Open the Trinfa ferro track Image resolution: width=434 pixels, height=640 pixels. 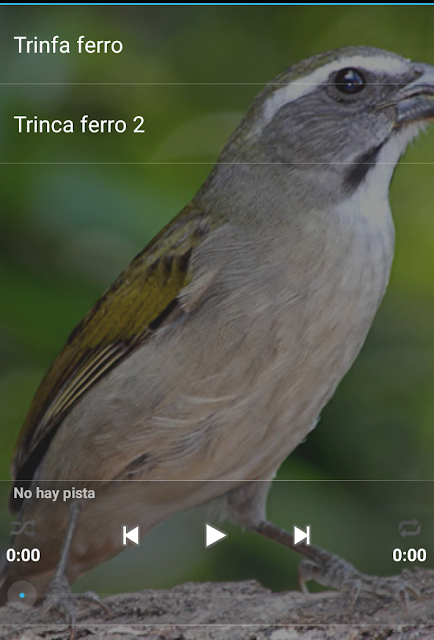(x=217, y=44)
